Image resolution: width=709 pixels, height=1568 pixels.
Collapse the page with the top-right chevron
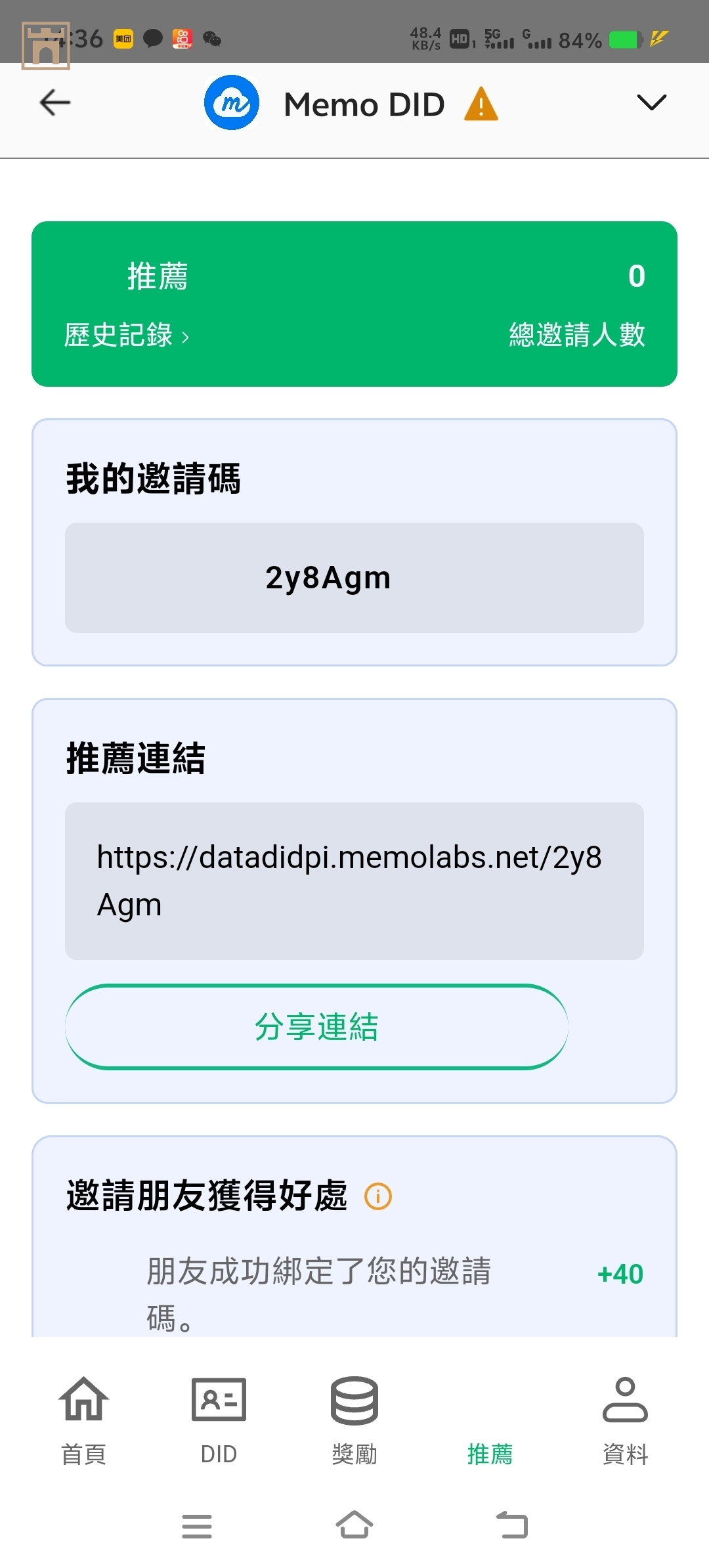pyautogui.click(x=649, y=102)
